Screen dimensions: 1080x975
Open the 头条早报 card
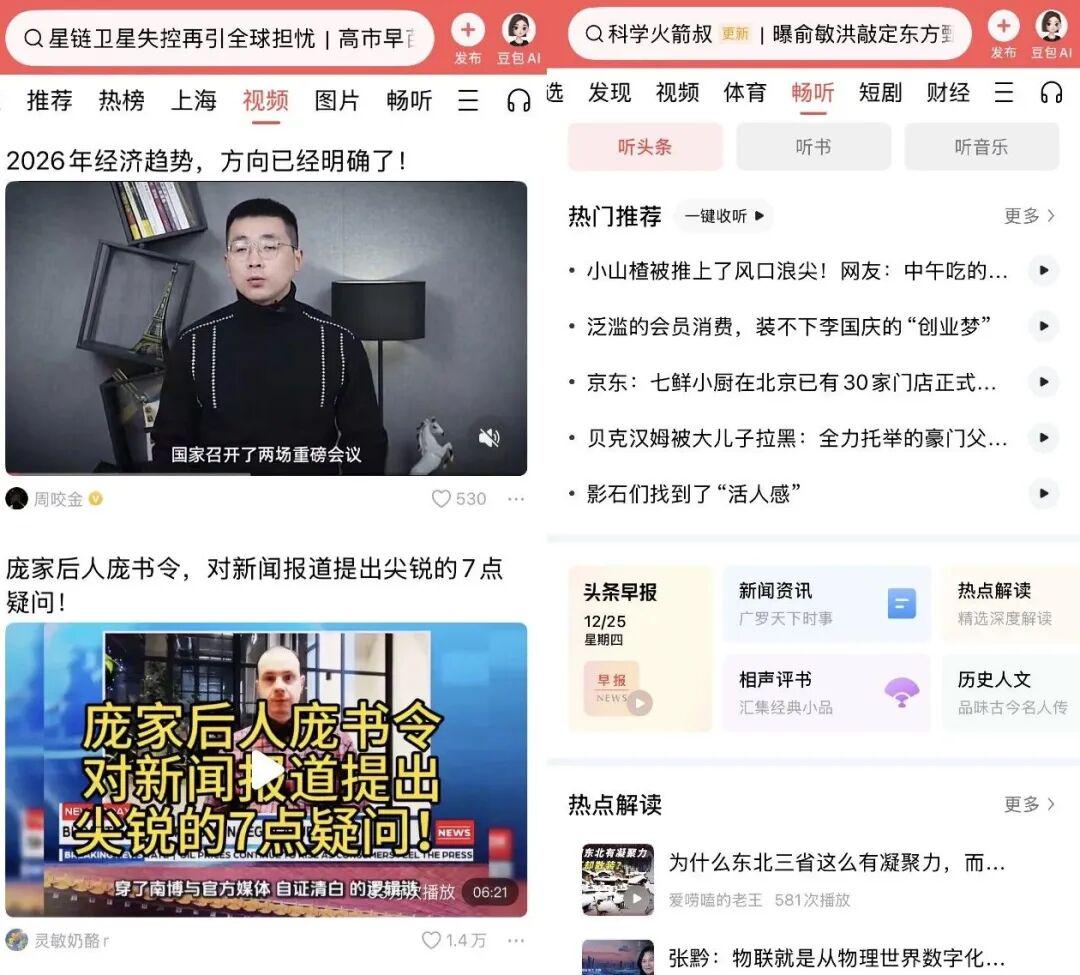638,647
